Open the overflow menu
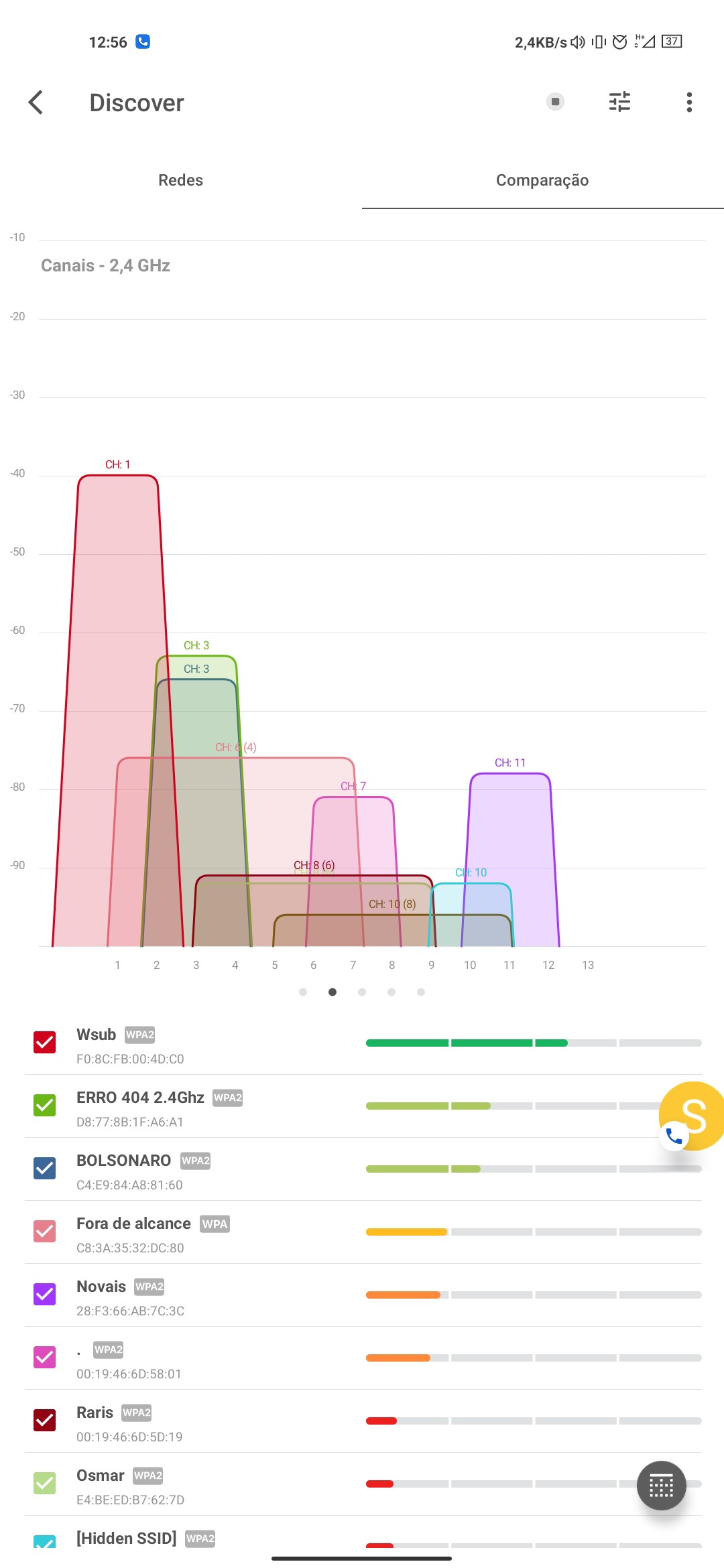 (x=689, y=103)
